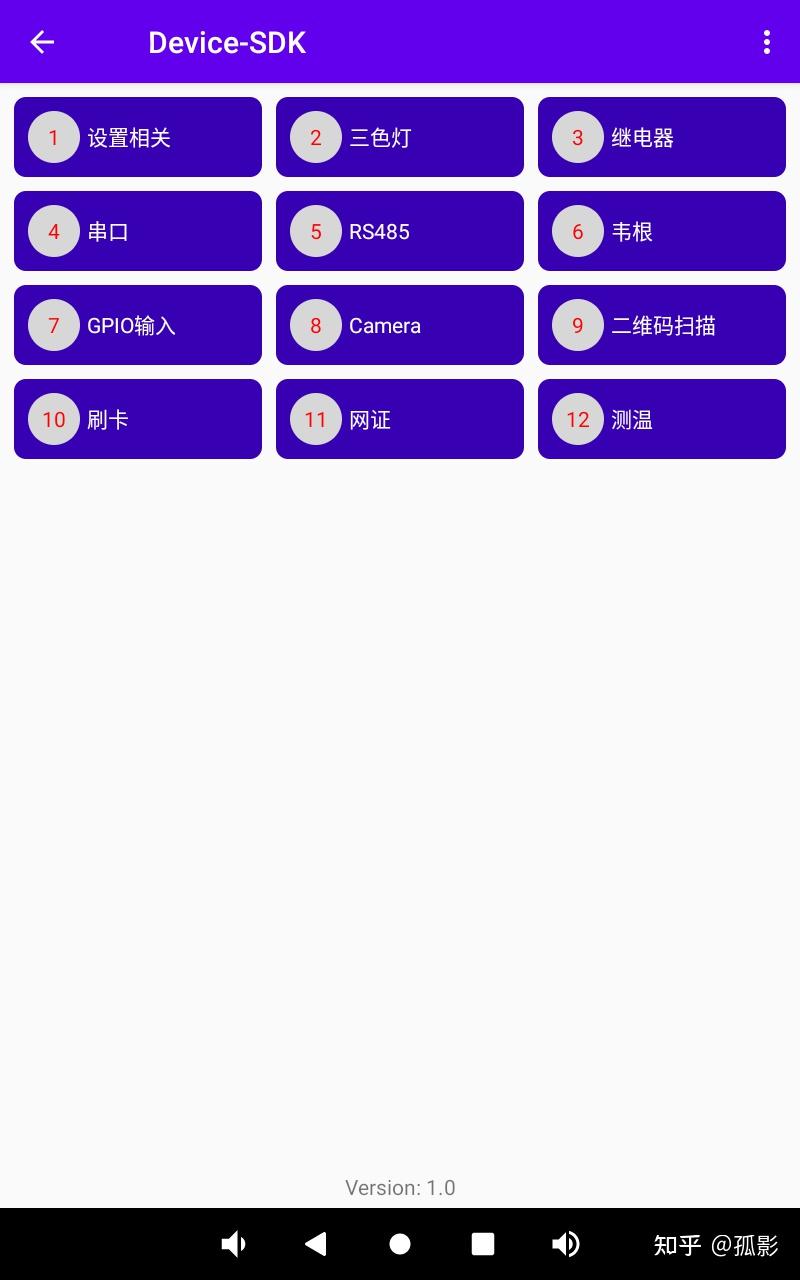Select the RS485 module

click(399, 231)
